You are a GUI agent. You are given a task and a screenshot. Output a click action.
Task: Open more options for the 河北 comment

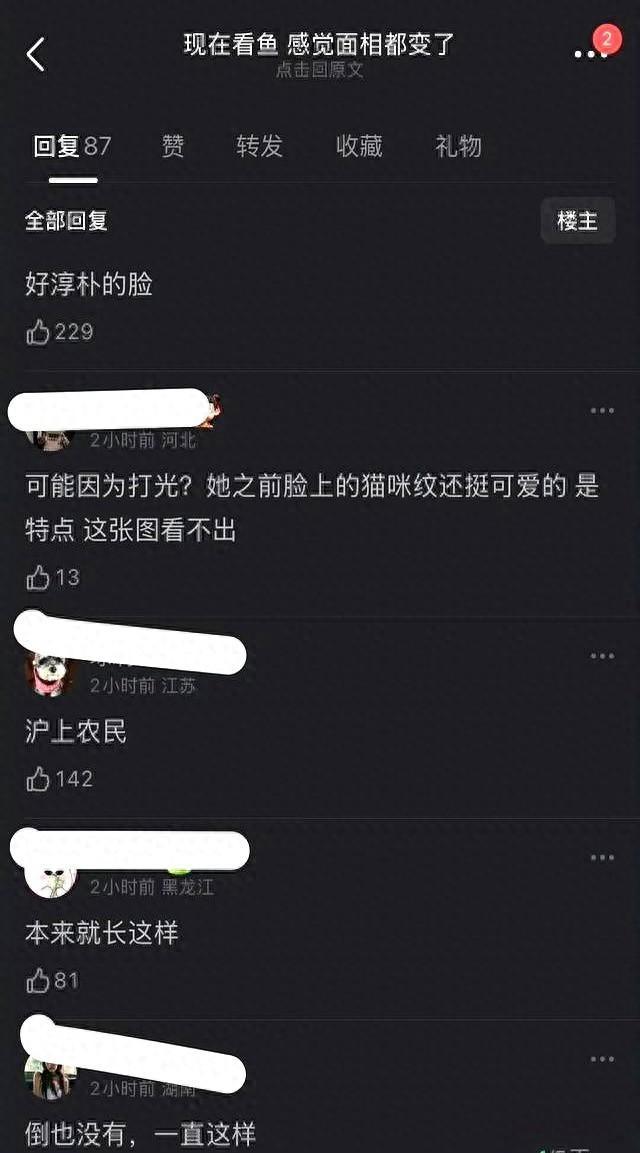tap(602, 411)
